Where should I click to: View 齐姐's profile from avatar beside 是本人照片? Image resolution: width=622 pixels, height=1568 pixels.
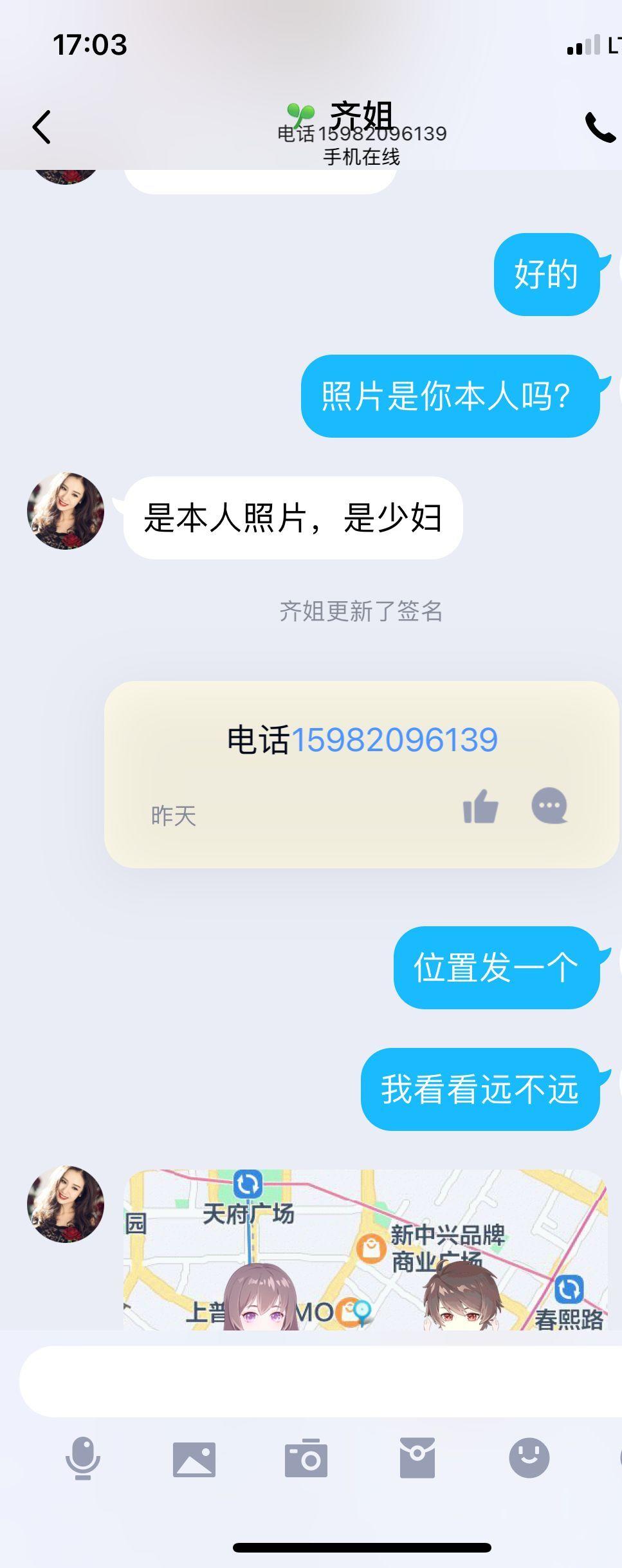[x=66, y=511]
